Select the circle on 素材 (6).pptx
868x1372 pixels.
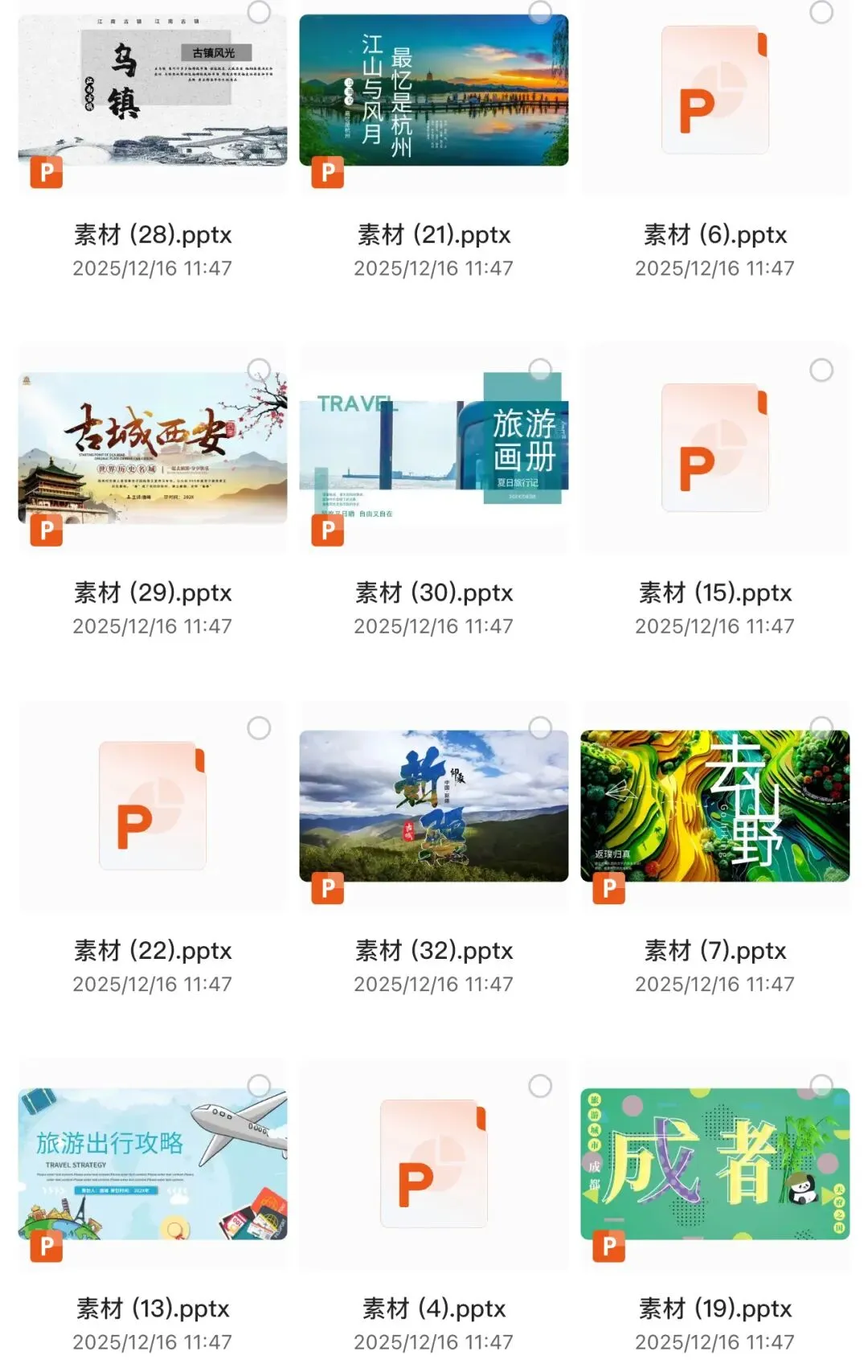[821, 11]
